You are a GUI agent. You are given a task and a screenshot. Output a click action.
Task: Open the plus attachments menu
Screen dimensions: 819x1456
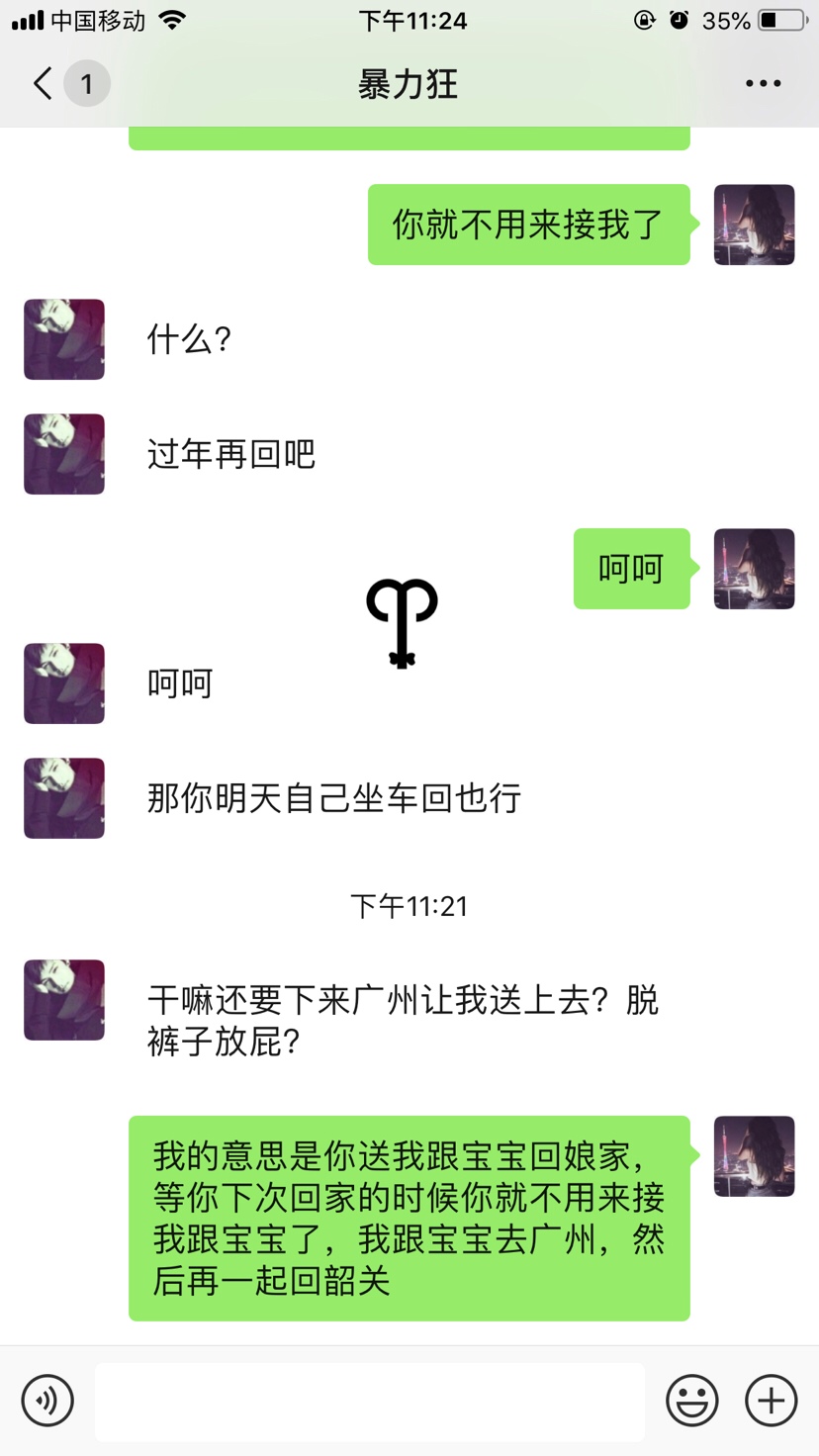tap(771, 1400)
